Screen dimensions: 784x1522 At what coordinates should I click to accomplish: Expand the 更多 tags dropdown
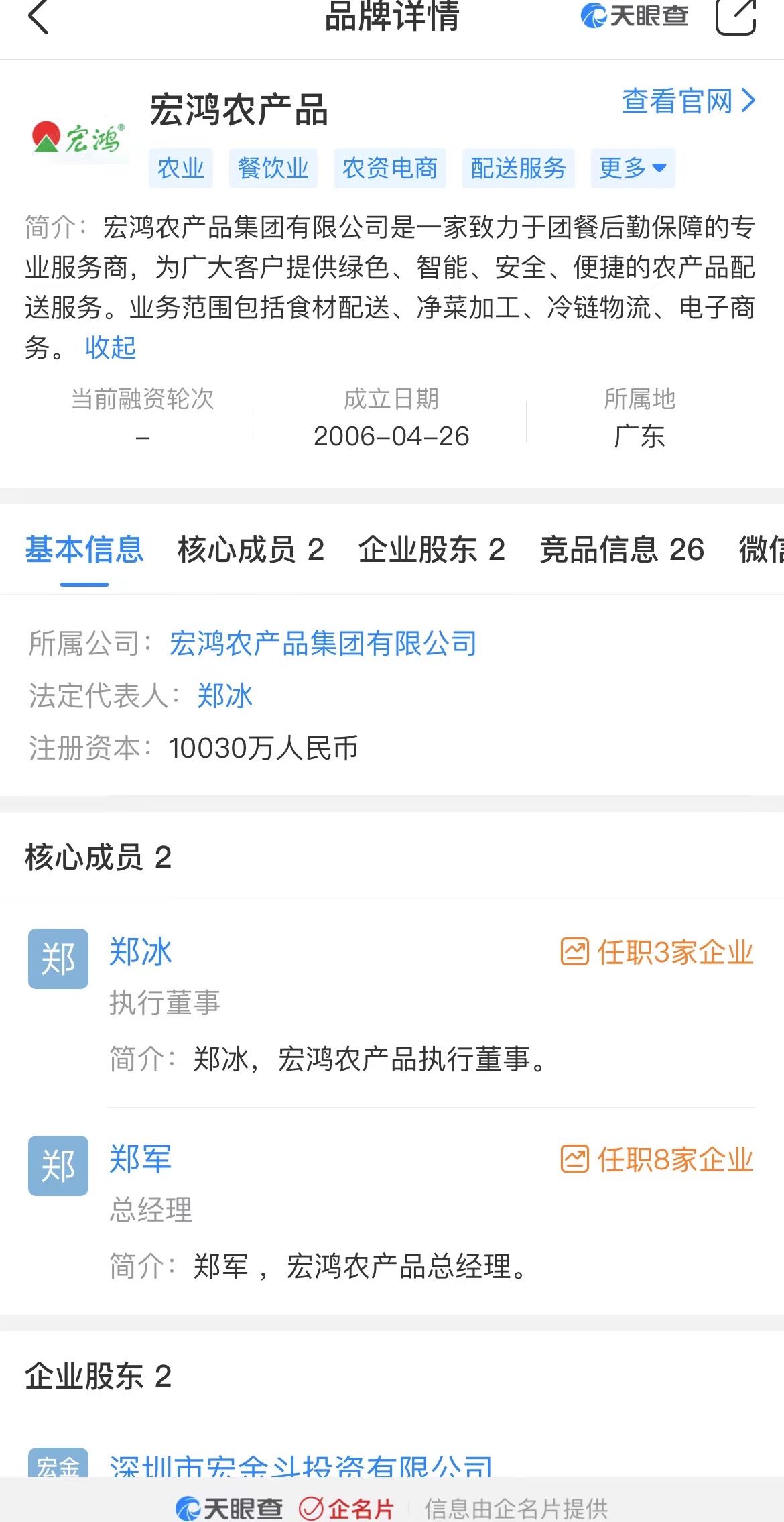(x=633, y=168)
